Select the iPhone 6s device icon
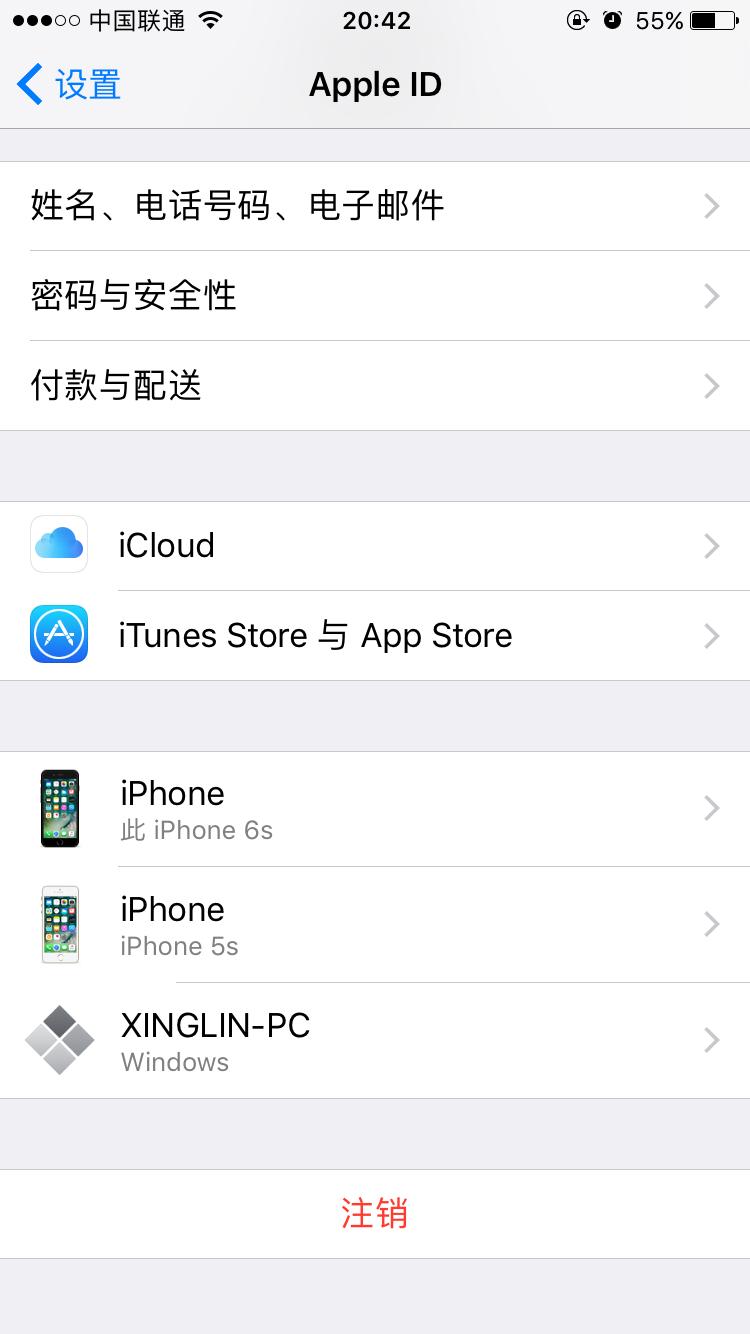750x1334 pixels. pos(58,808)
